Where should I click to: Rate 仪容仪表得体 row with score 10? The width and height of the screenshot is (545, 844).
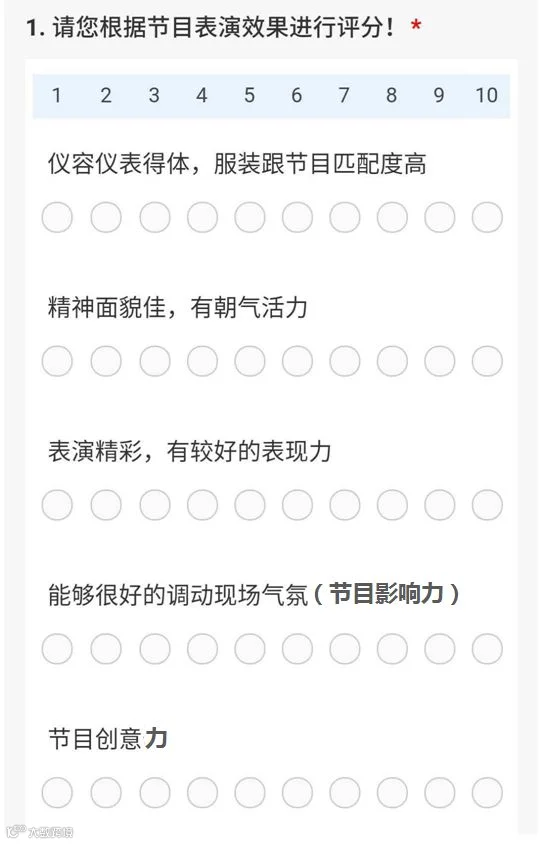(x=487, y=217)
